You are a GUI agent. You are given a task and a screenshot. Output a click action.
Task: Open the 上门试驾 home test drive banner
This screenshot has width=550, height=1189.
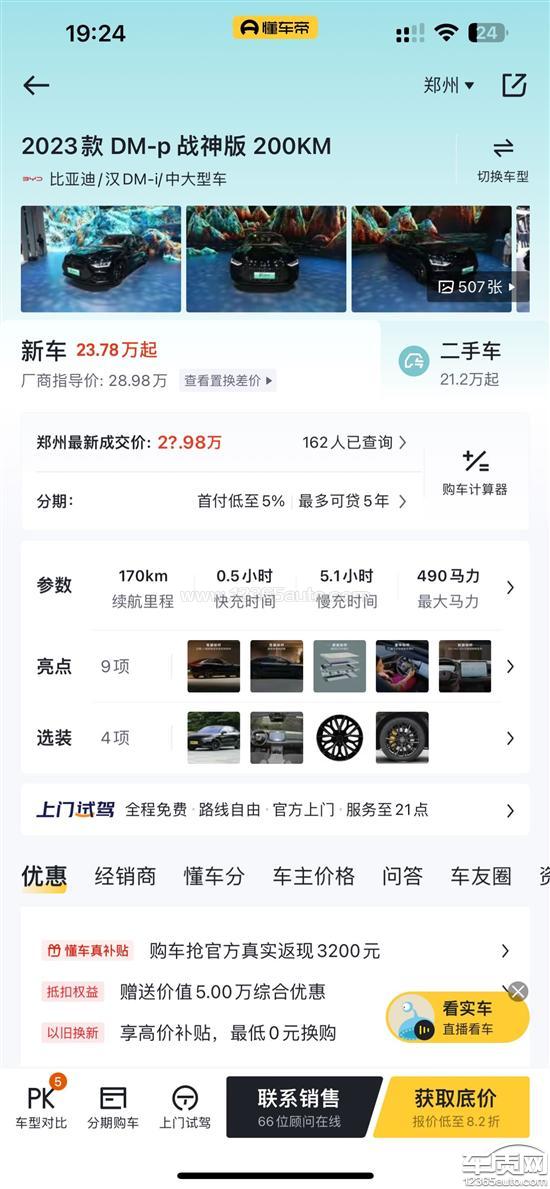pyautogui.click(x=275, y=810)
